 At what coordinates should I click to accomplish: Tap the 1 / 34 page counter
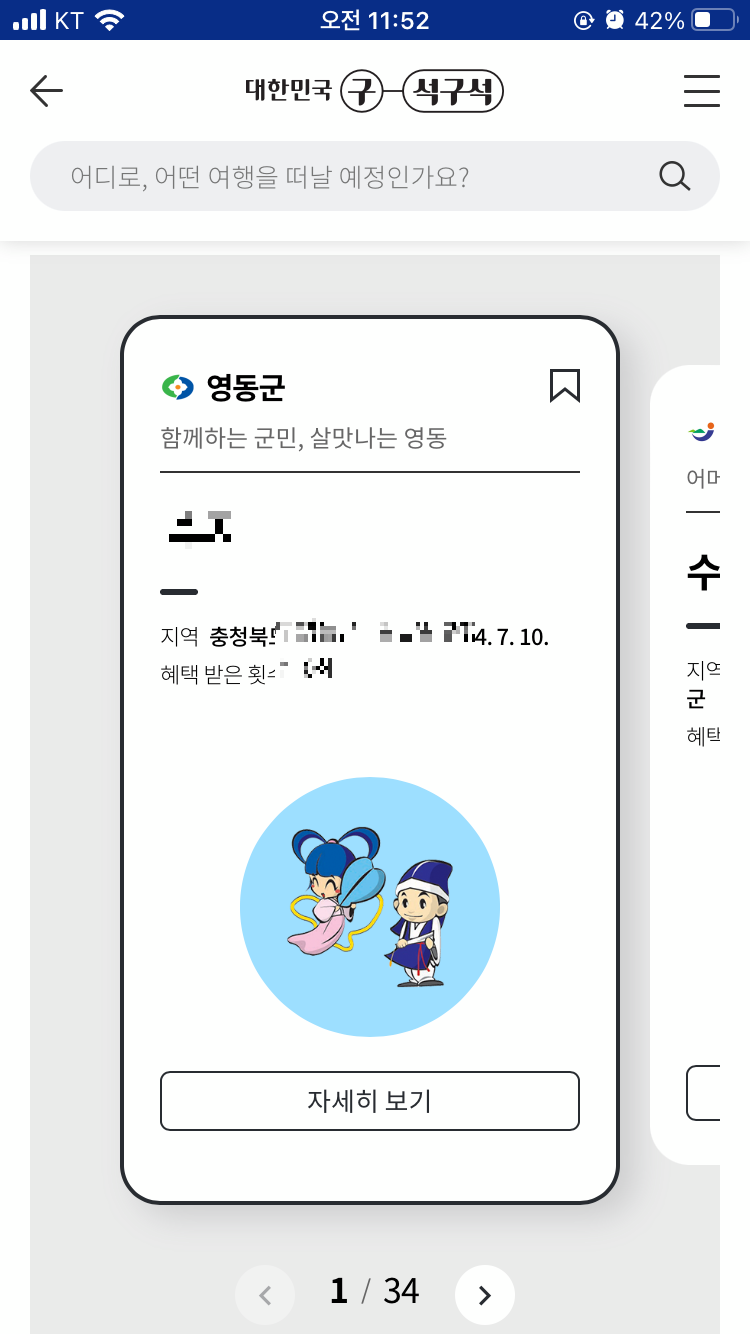tap(372, 1291)
